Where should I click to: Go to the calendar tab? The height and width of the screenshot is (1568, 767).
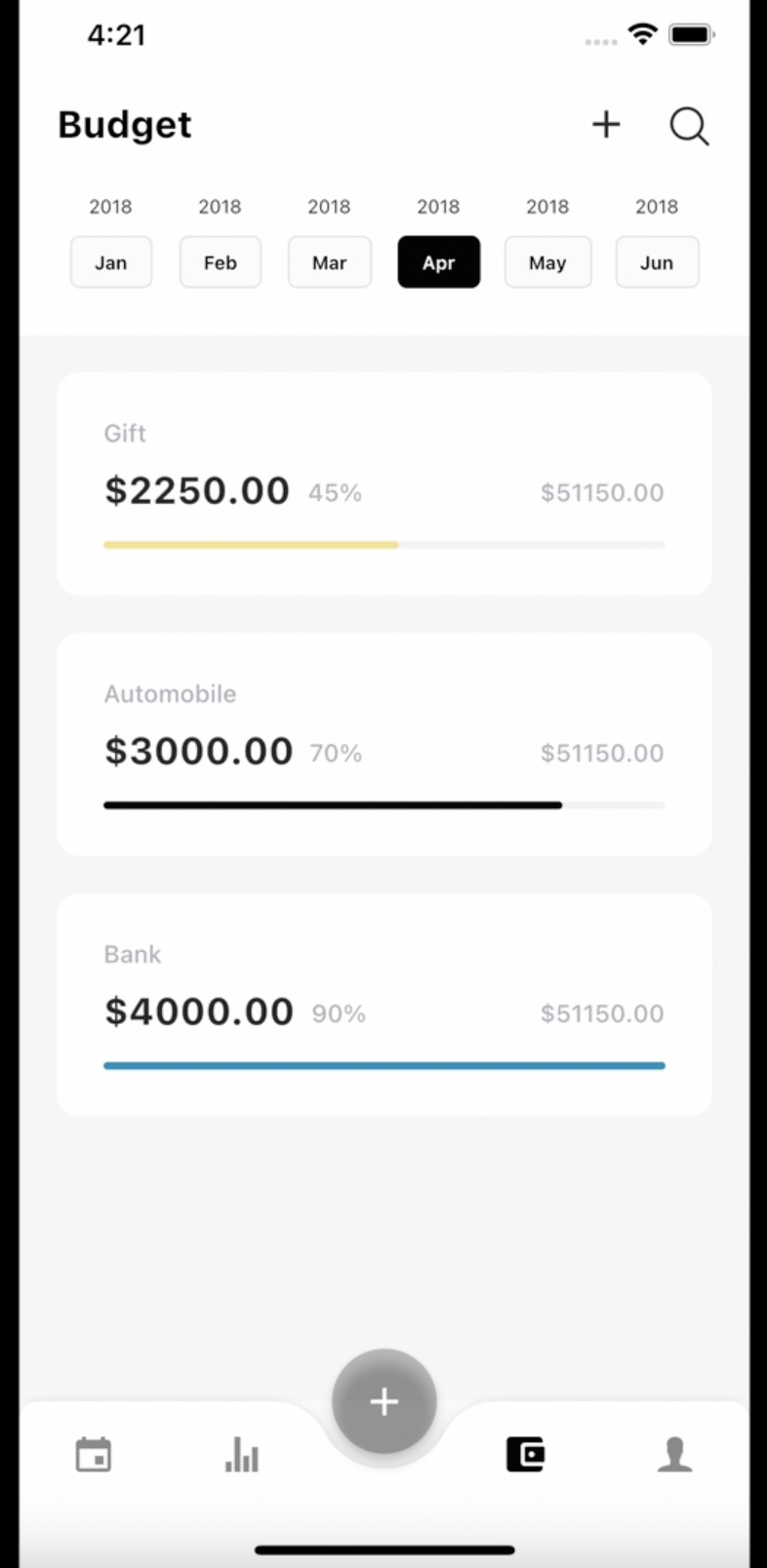[x=94, y=1455]
